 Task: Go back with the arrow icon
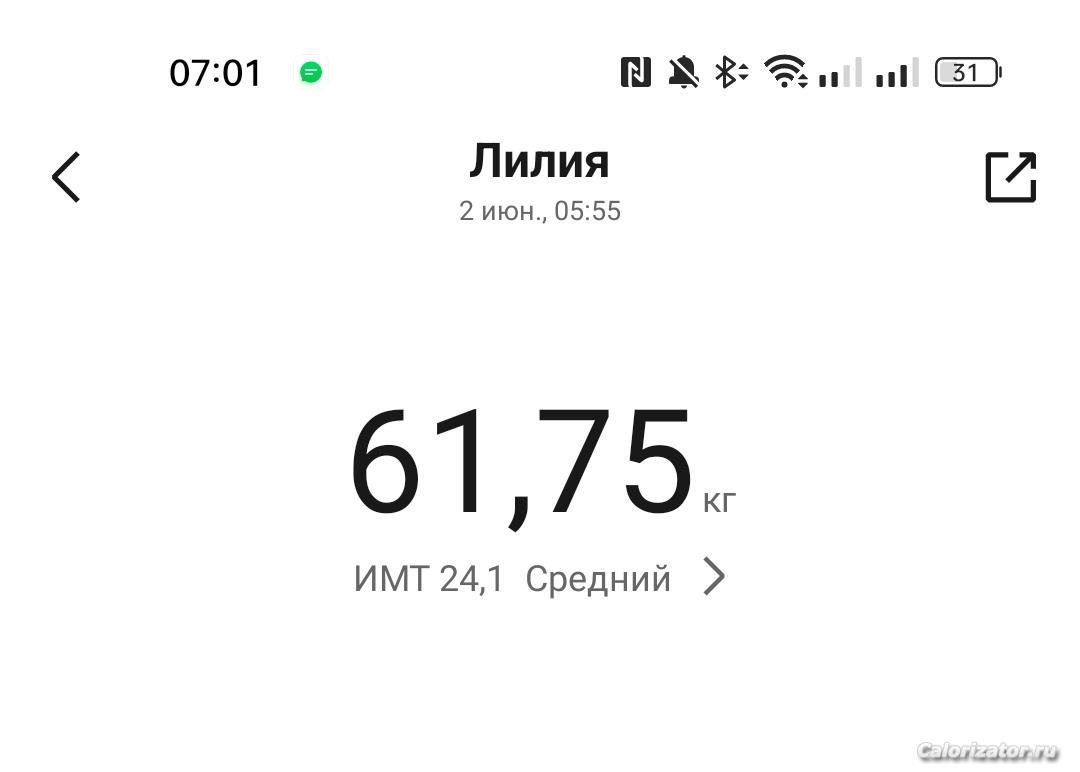click(x=66, y=178)
